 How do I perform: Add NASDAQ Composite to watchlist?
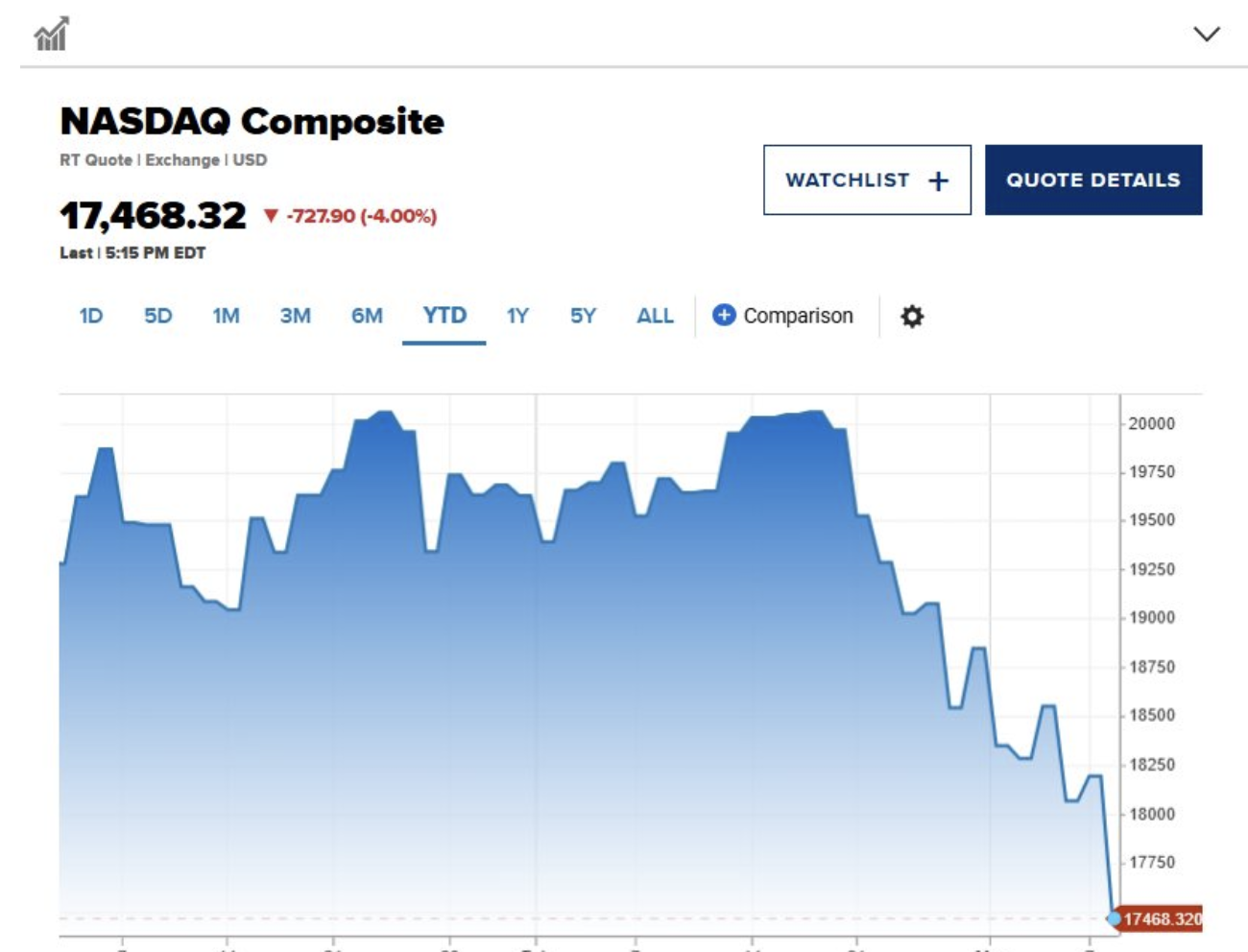point(866,180)
